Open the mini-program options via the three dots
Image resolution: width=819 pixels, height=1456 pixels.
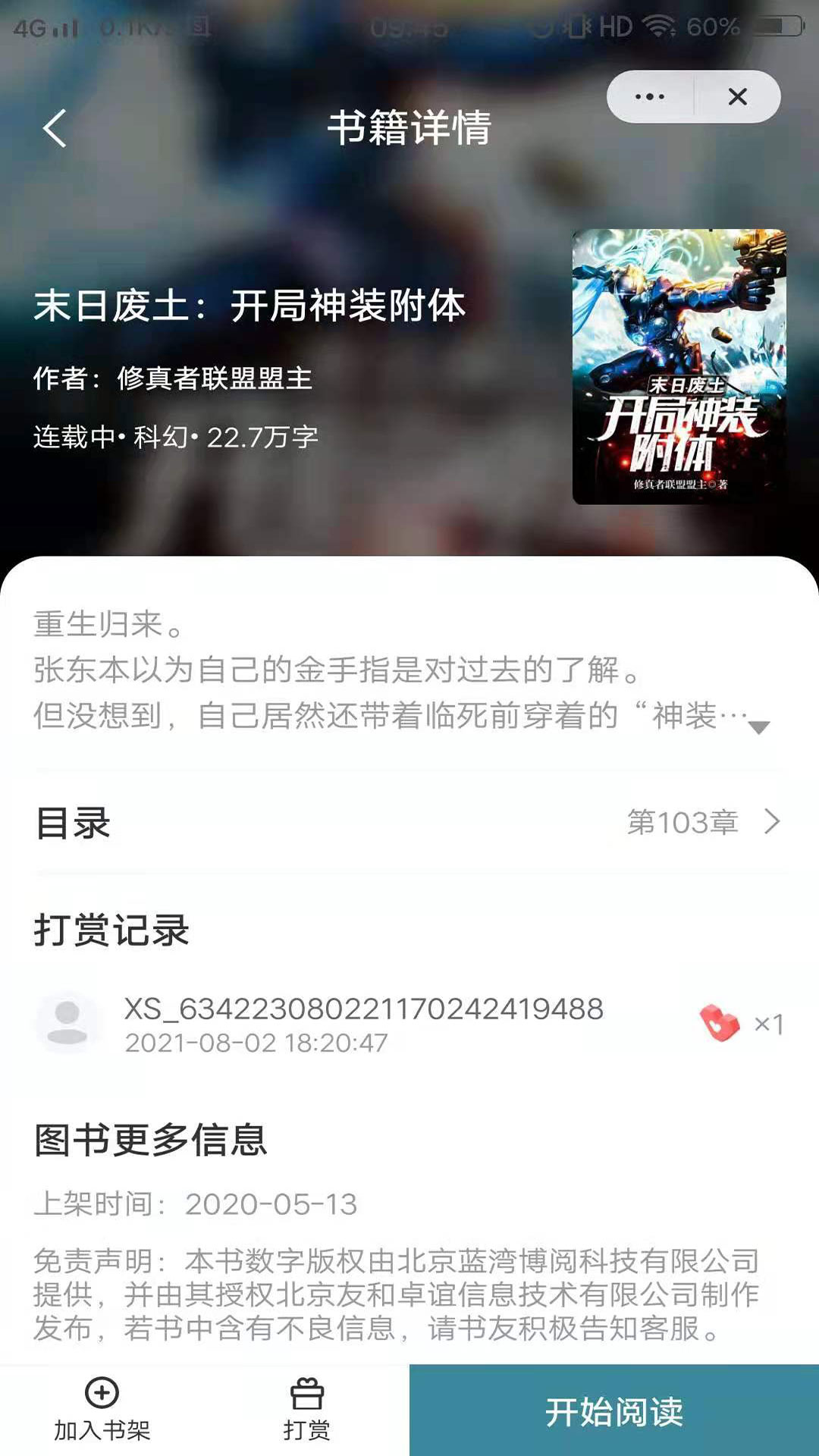[x=648, y=96]
